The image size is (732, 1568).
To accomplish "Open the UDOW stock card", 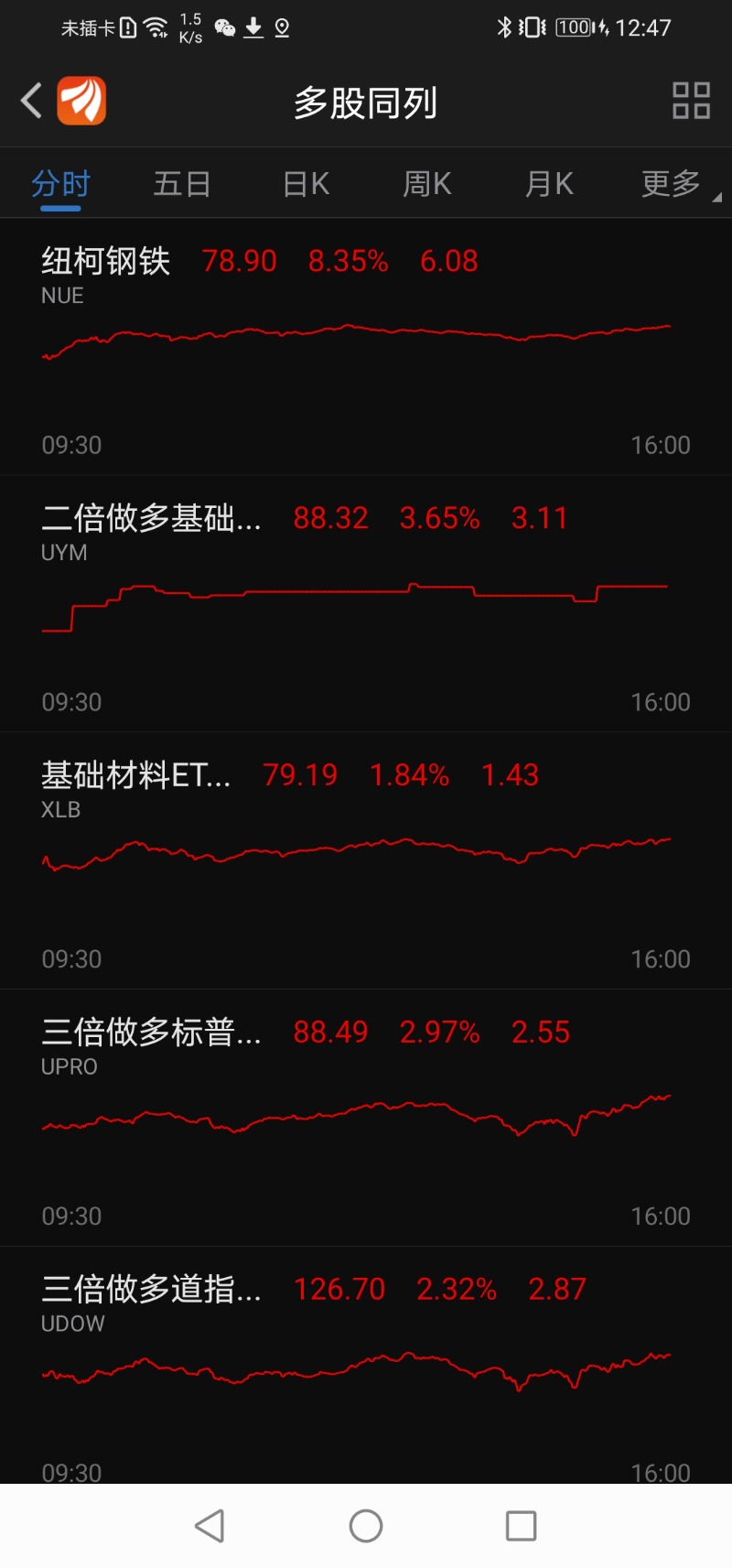I will 366,1366.
